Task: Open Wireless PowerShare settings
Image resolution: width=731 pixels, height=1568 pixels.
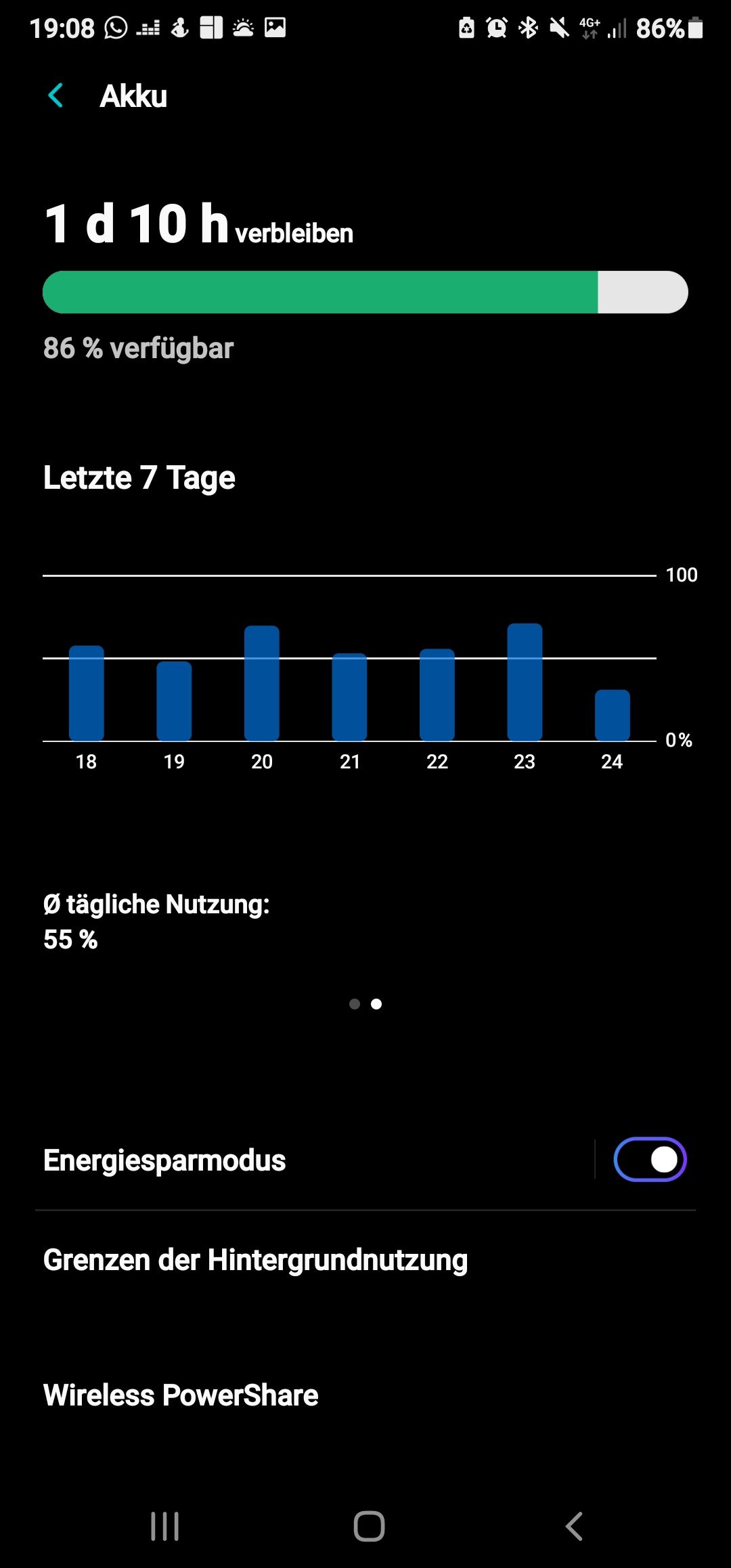Action: [x=181, y=1395]
